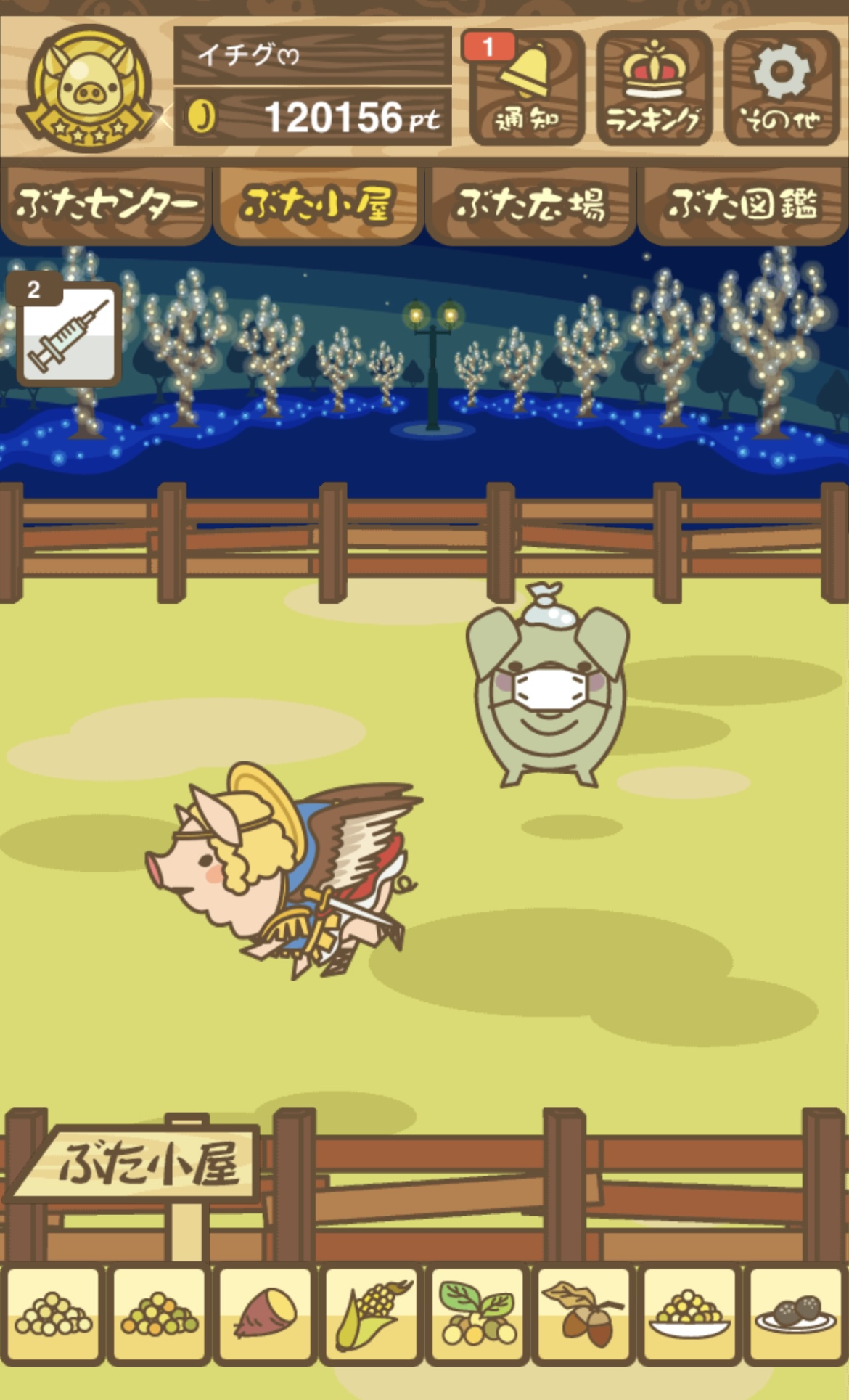Switch to the ぶた小屋 tab
This screenshot has height=1400, width=849.
[318, 204]
